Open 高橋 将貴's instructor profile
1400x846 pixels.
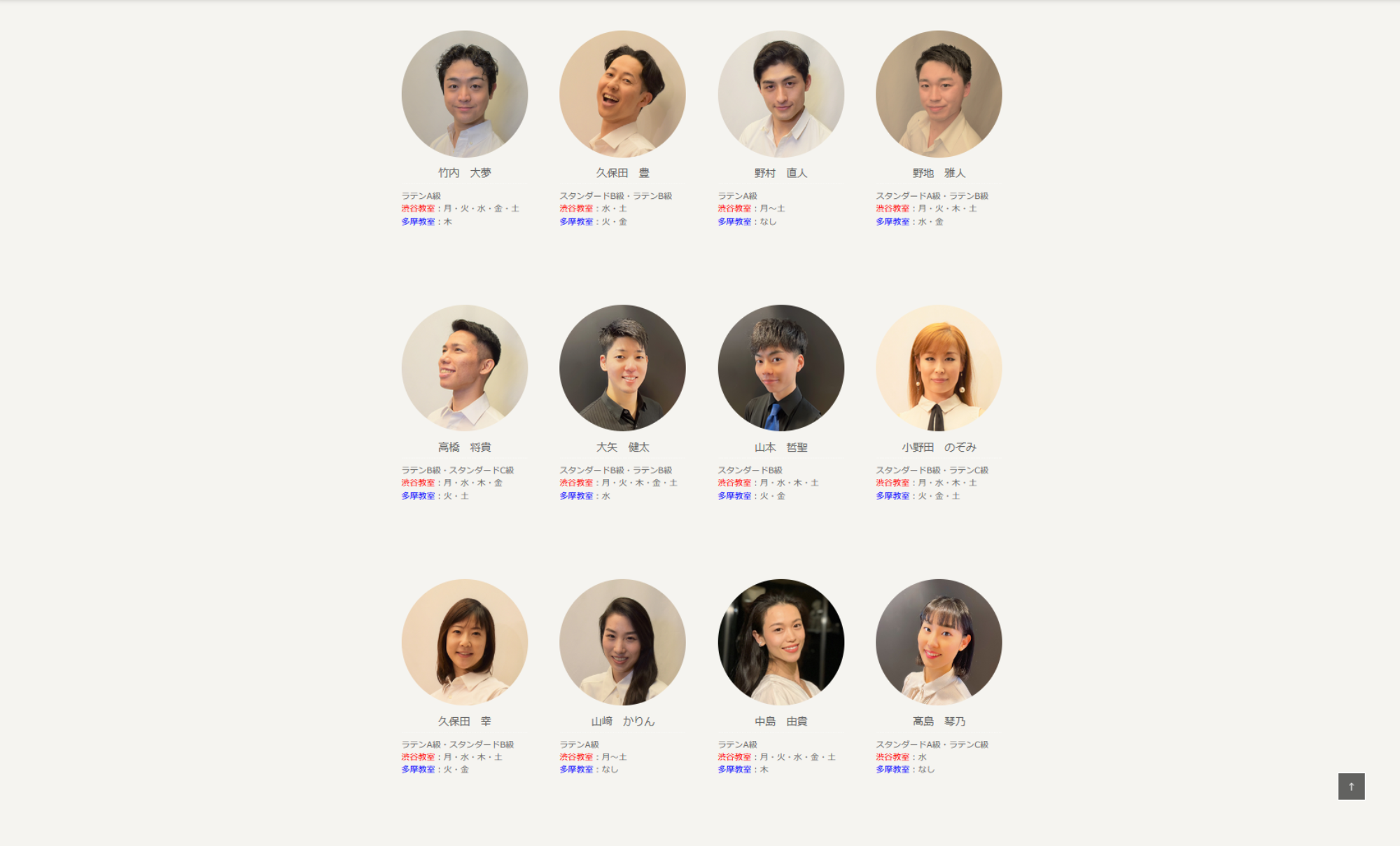click(x=464, y=368)
